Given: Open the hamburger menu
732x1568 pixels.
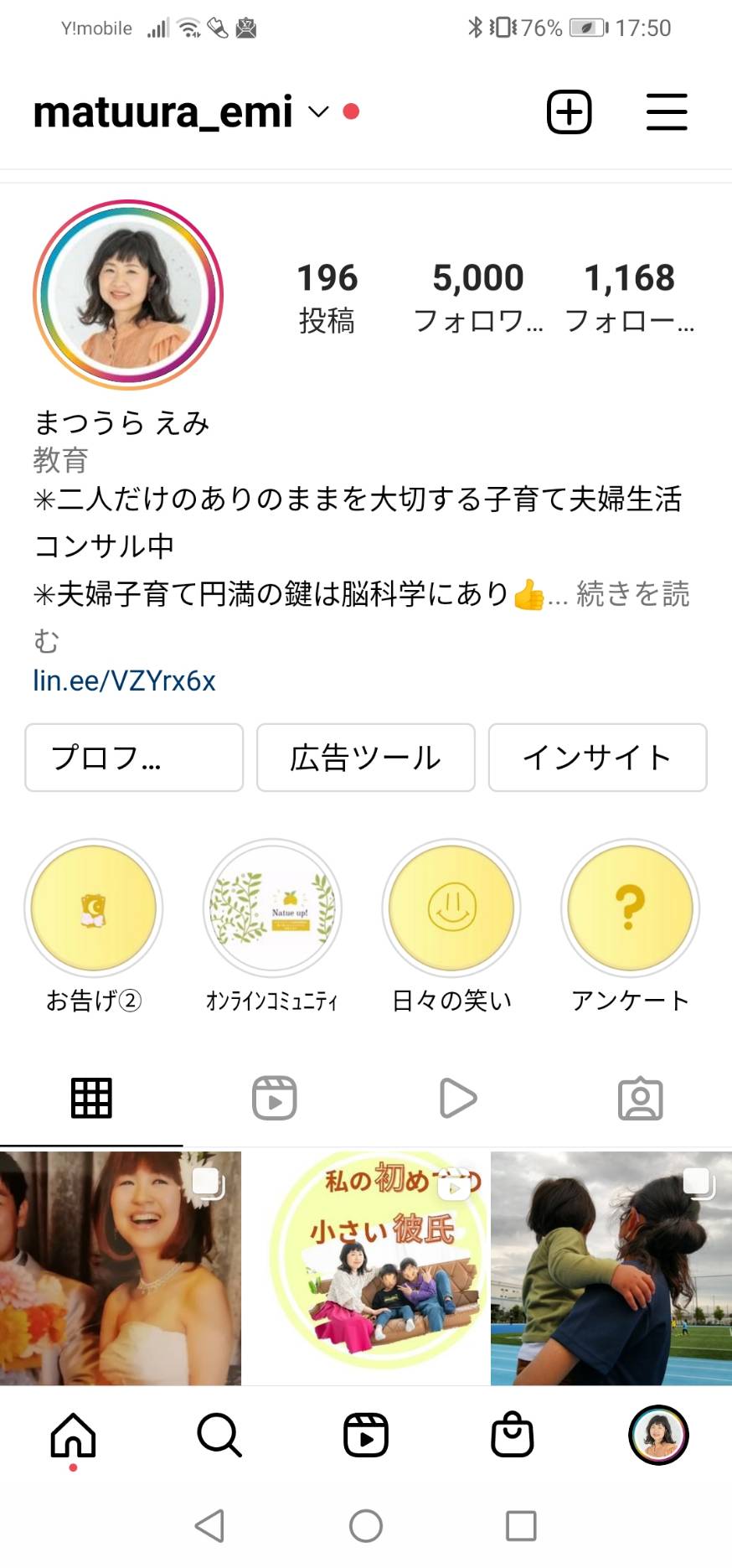Looking at the screenshot, I should click(667, 112).
